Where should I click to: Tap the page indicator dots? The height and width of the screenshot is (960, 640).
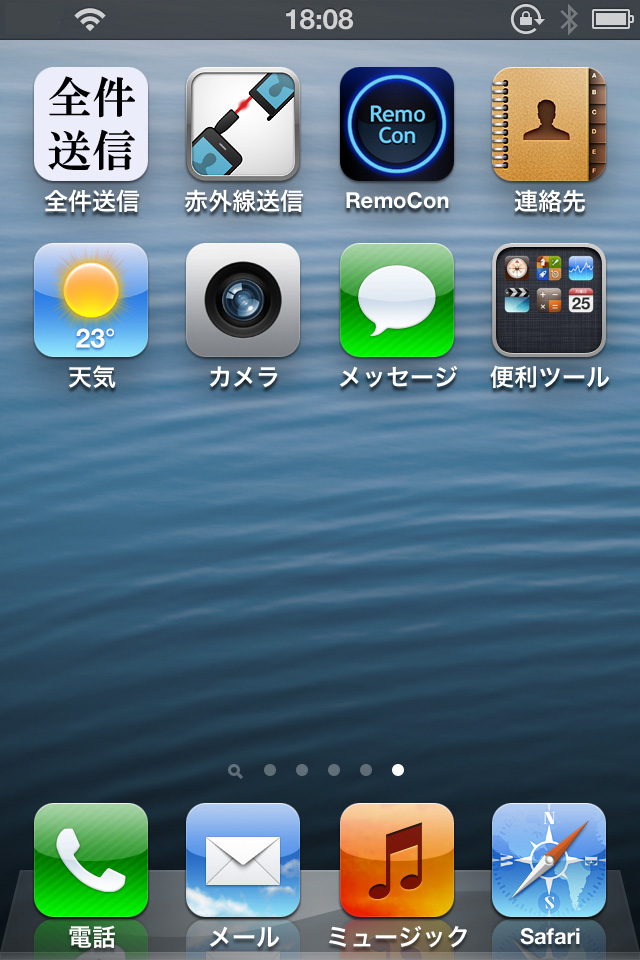click(318, 770)
